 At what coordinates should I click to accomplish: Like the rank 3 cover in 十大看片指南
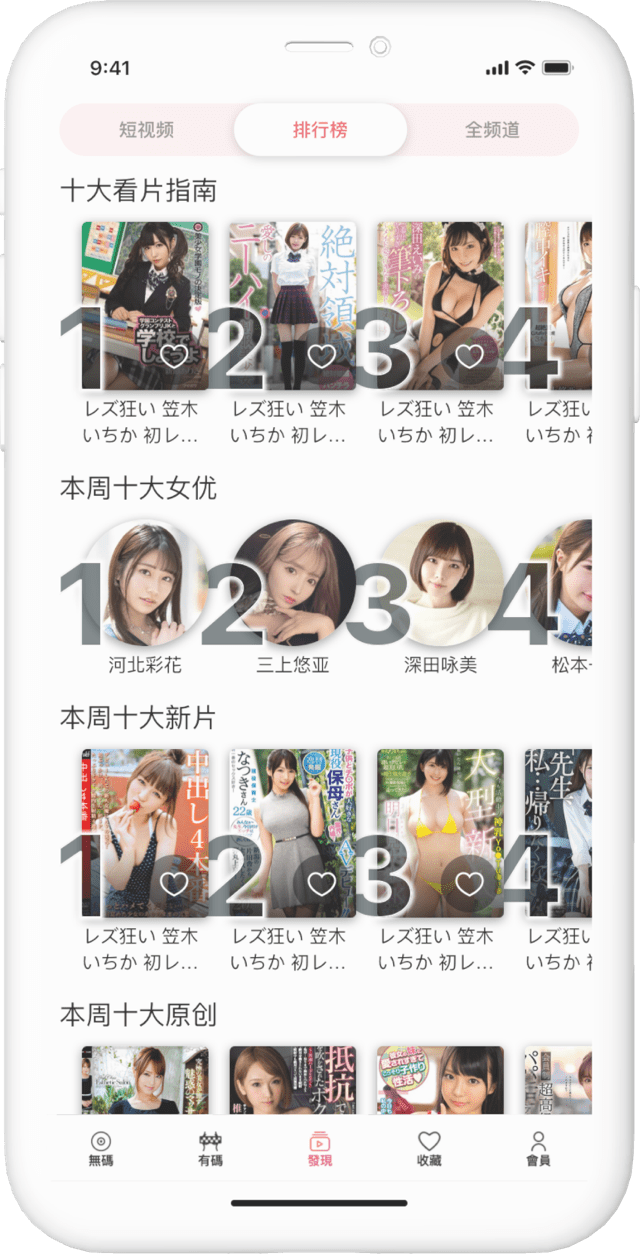[469, 356]
